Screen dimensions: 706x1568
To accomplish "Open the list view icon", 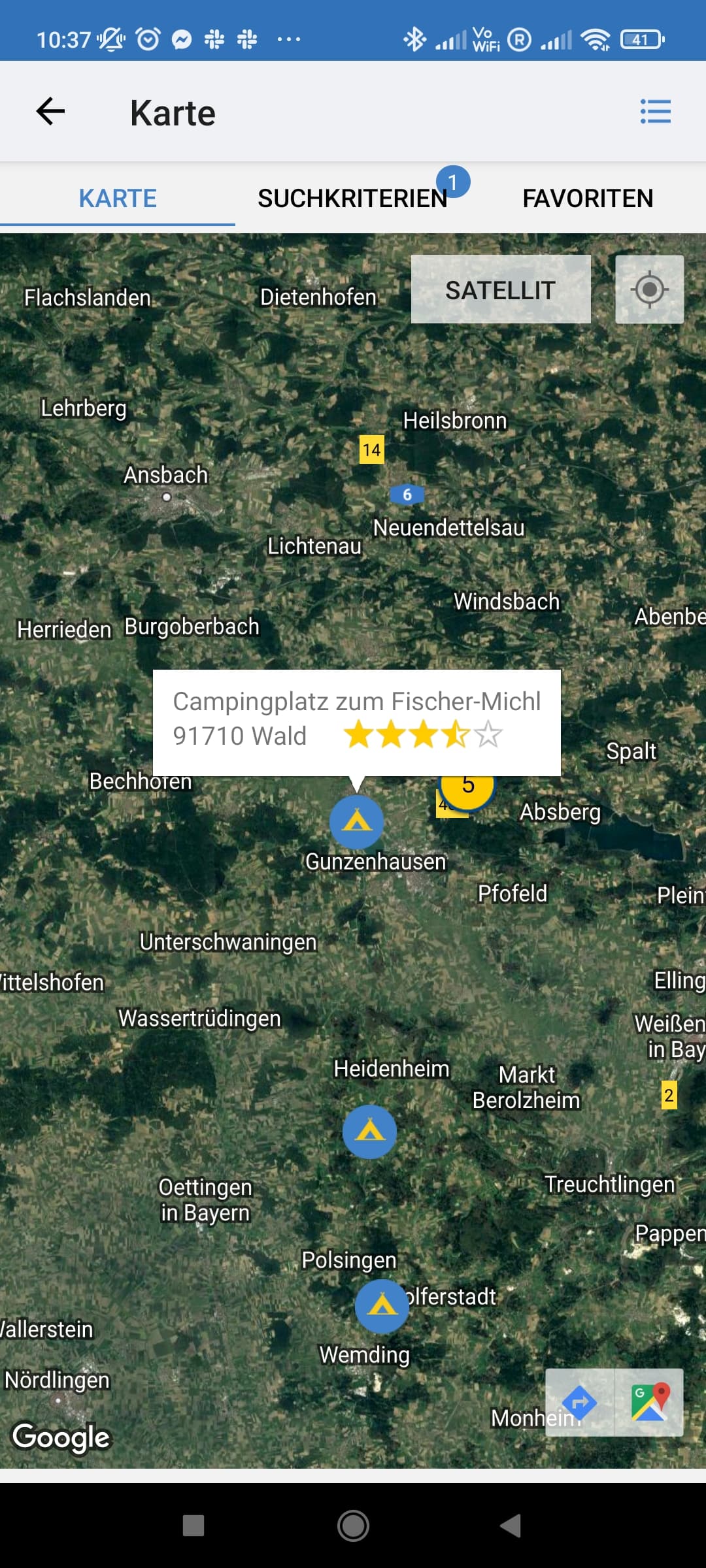I will [655, 112].
